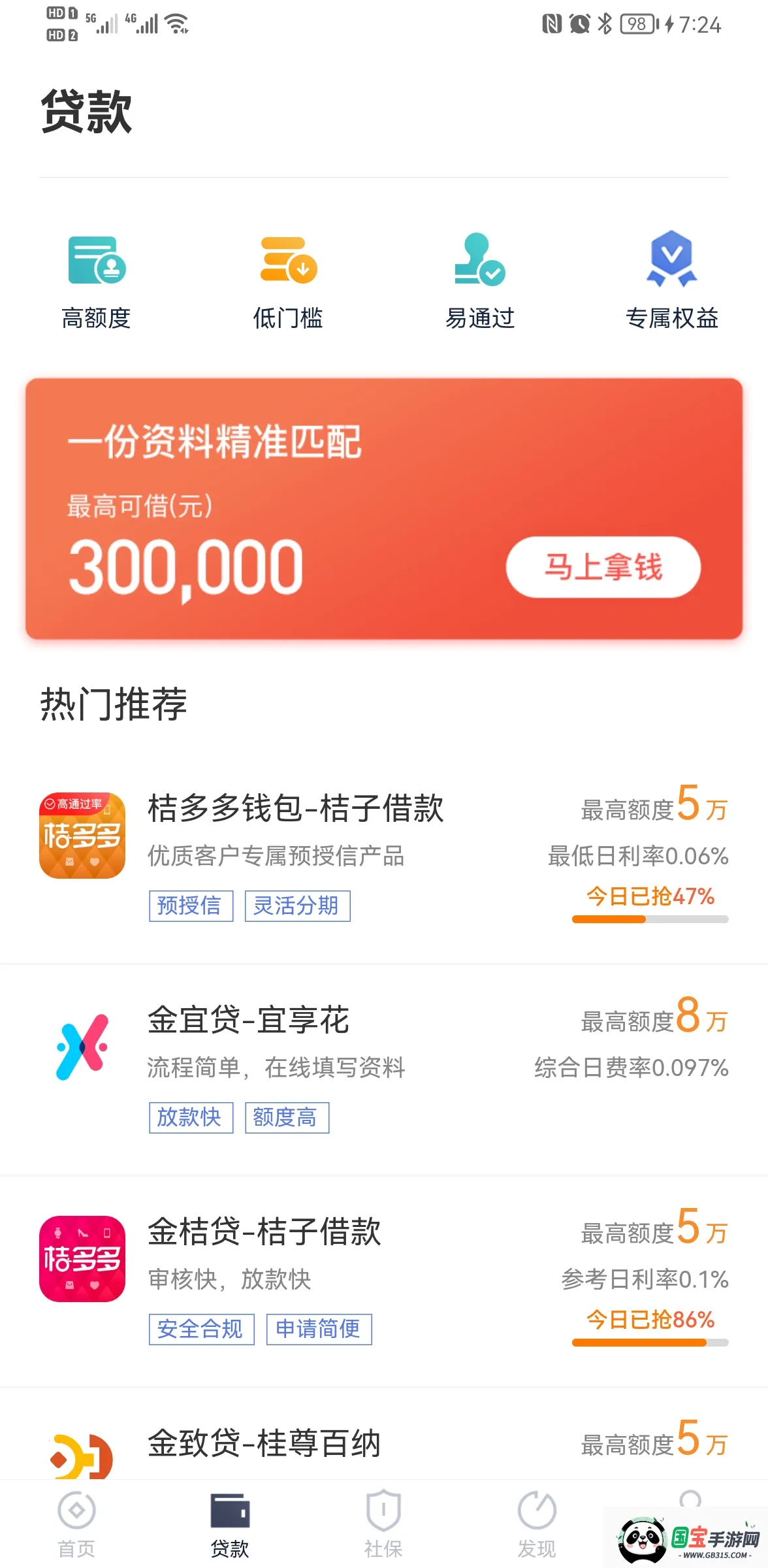Select the 高额度 feature icon
The image size is (768, 1568).
[96, 261]
